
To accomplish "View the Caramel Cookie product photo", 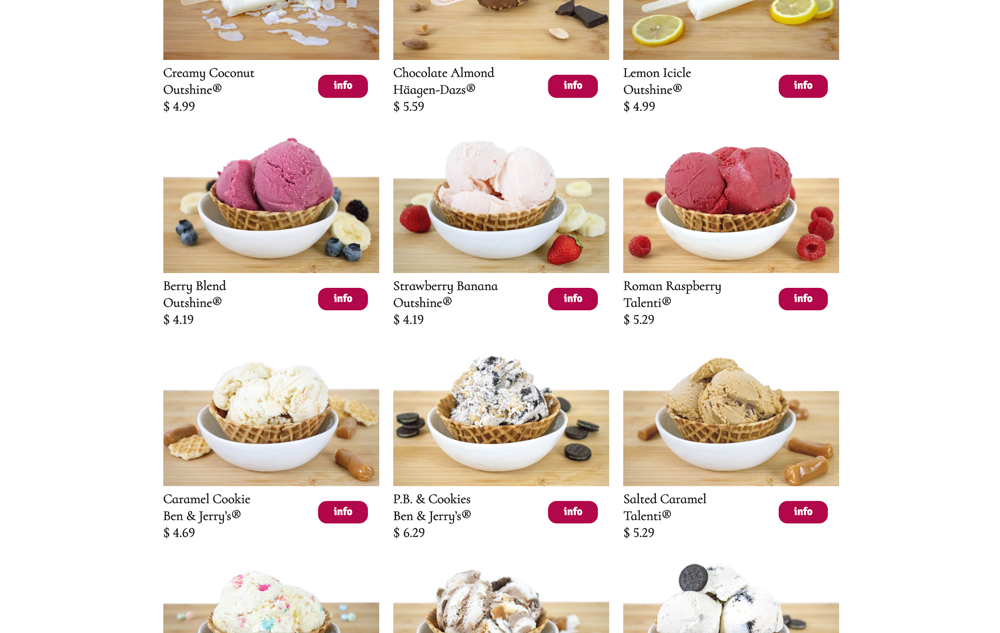I will pyautogui.click(x=271, y=420).
